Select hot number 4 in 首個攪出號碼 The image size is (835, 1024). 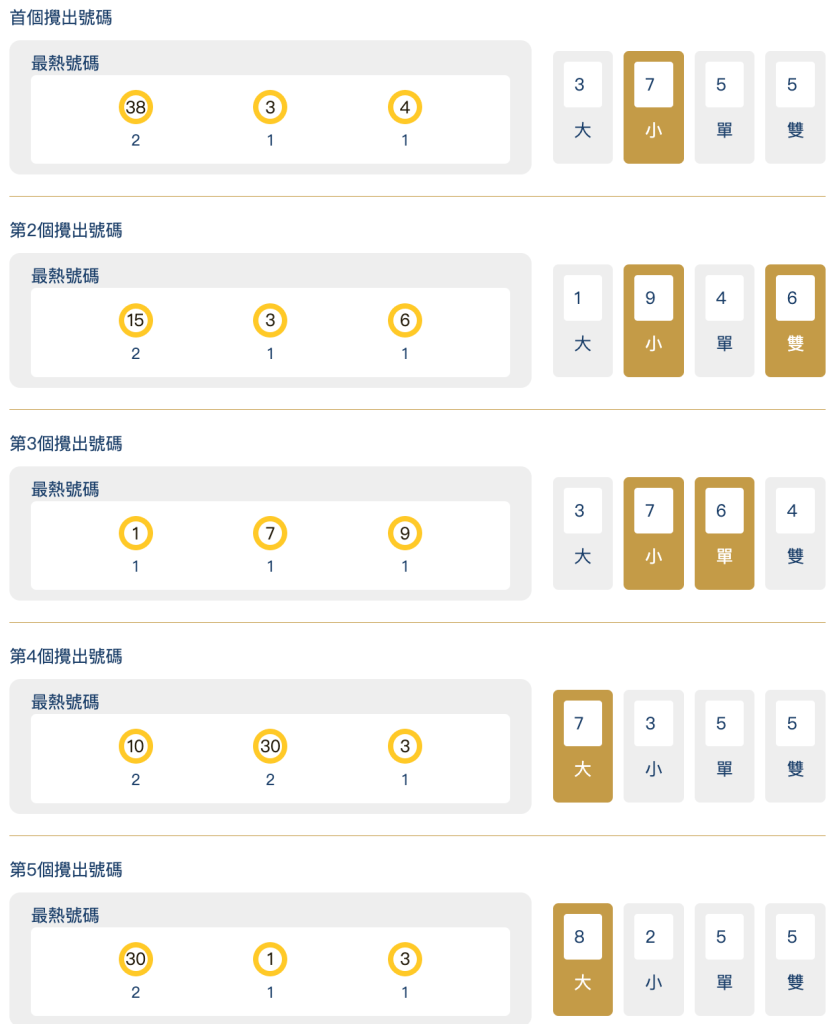click(x=404, y=106)
